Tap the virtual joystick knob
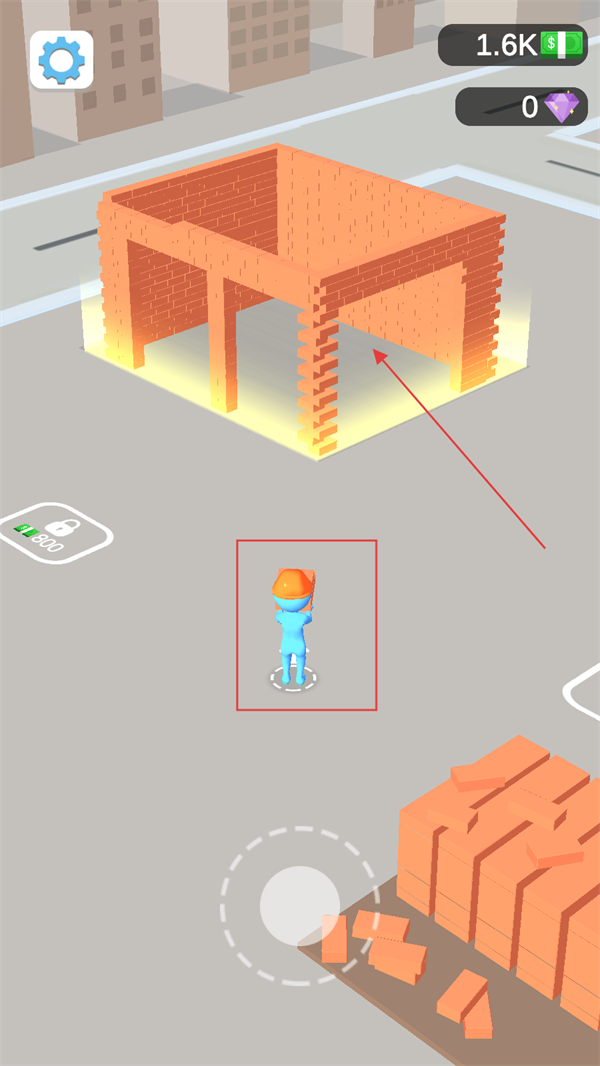600x1066 pixels. click(299, 905)
